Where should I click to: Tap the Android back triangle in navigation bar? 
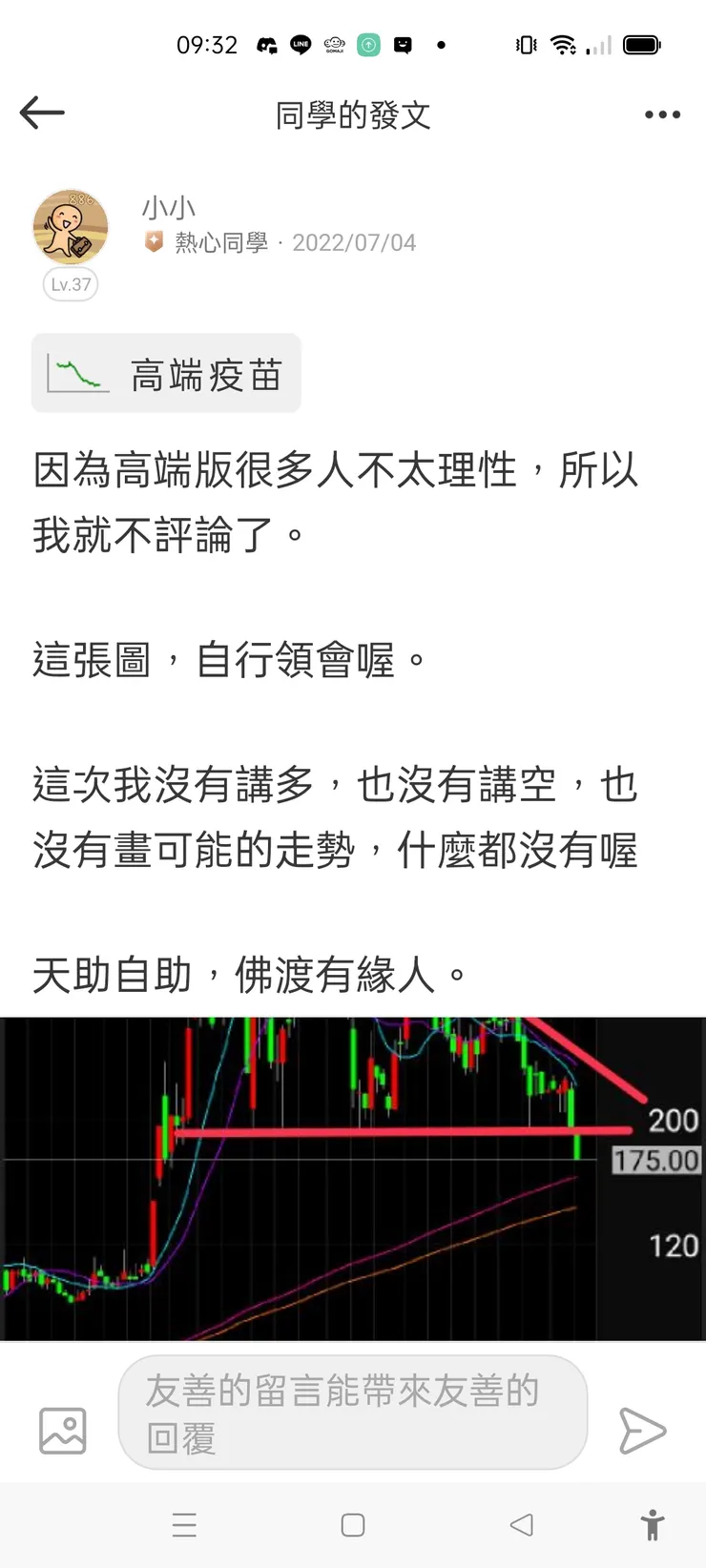click(x=522, y=1525)
